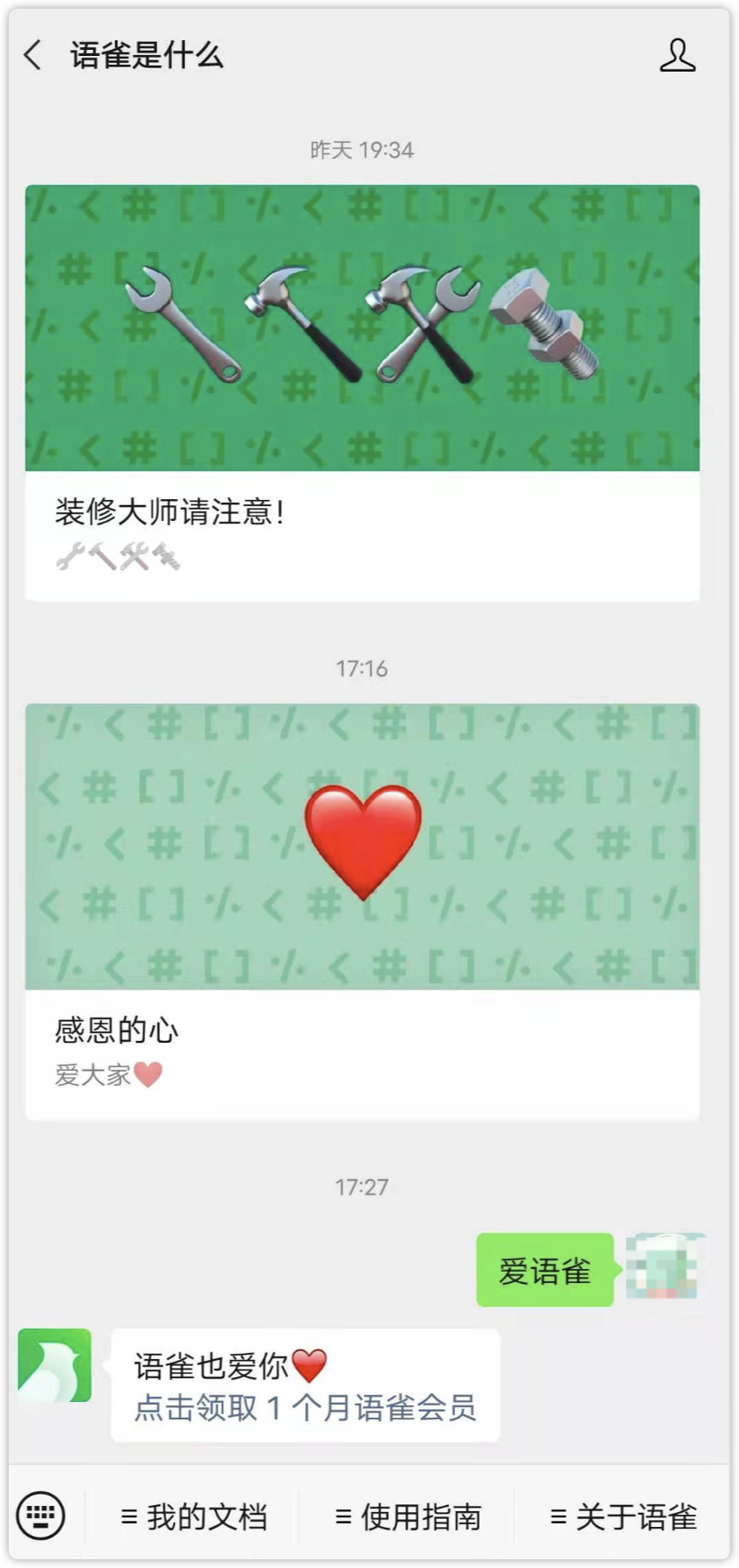Switch to keyboard input mode
Screen dimensions: 739x1568
(41, 1516)
